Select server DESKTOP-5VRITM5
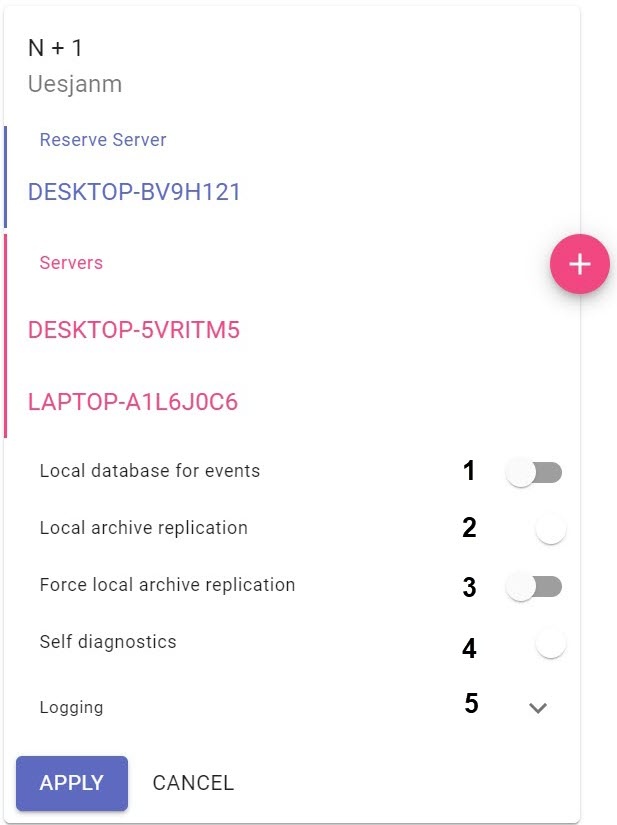Screen dimensions: 617x825 134,330
